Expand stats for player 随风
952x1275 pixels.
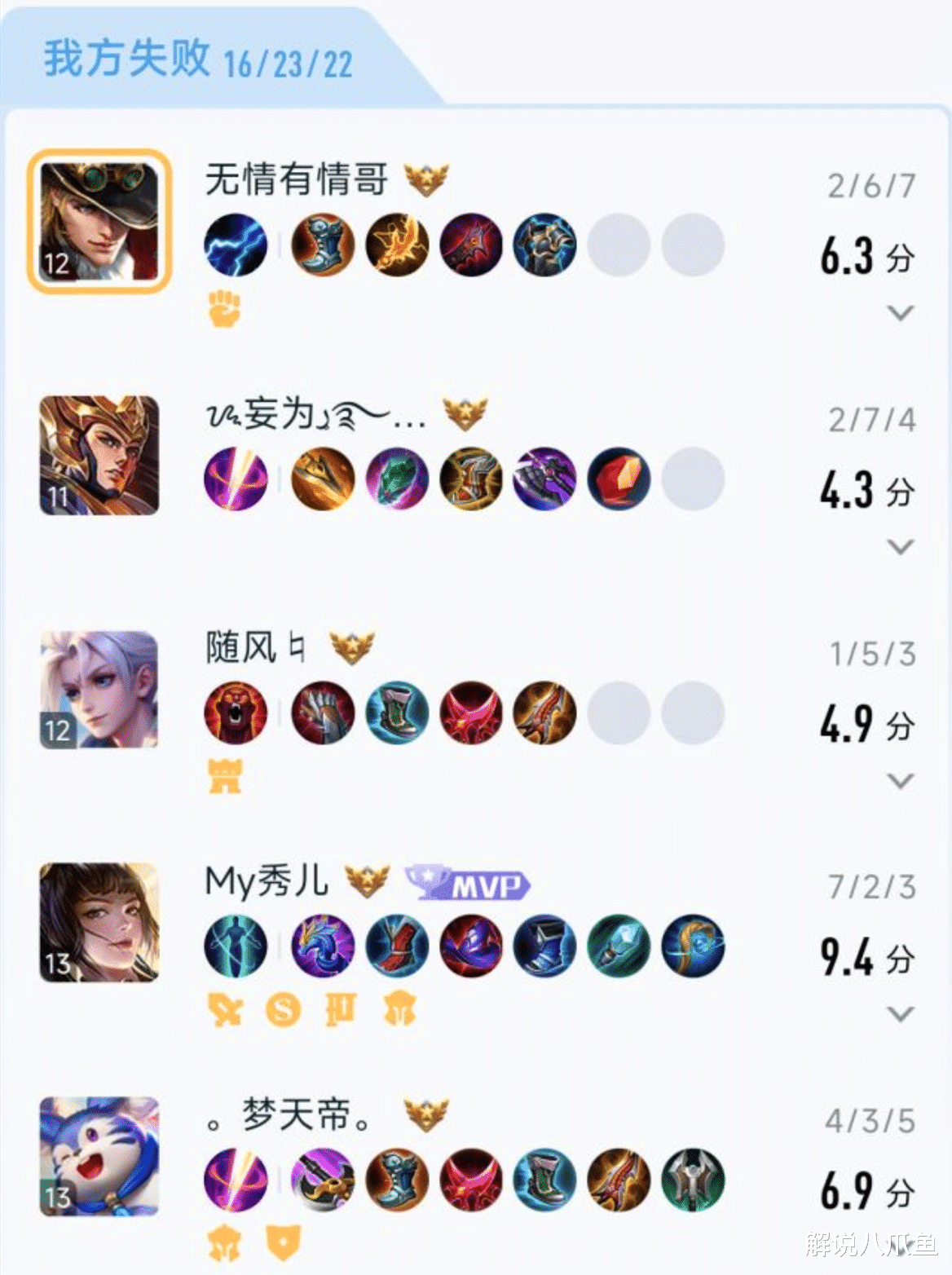tap(900, 780)
